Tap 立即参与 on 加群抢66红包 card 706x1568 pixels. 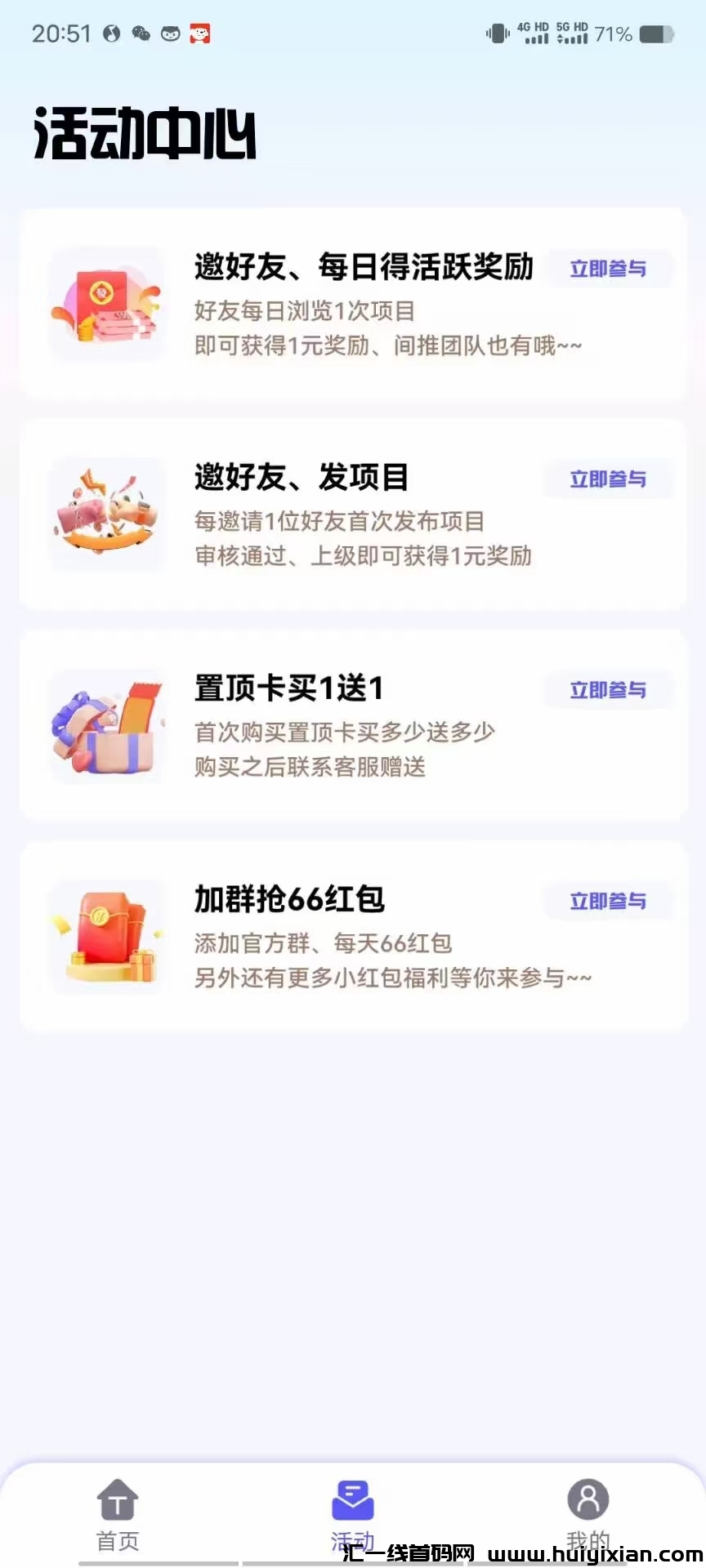(x=609, y=901)
